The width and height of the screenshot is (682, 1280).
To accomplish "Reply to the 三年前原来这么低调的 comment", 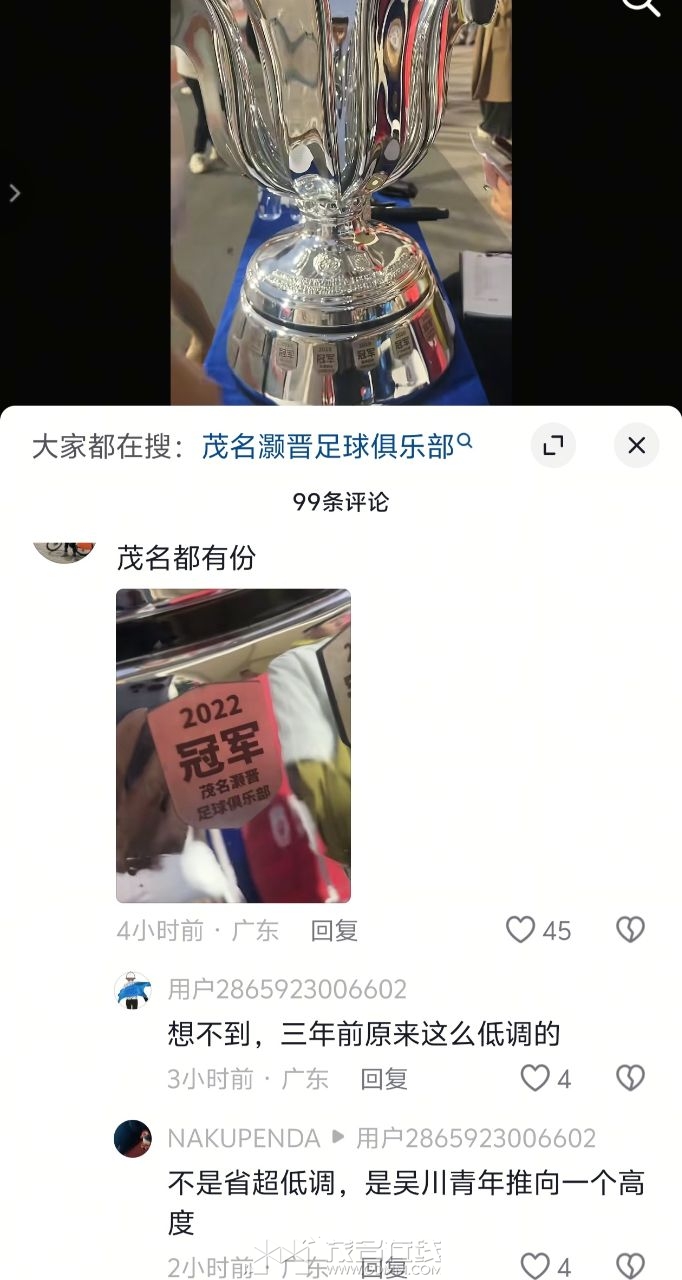I will pyautogui.click(x=384, y=1079).
